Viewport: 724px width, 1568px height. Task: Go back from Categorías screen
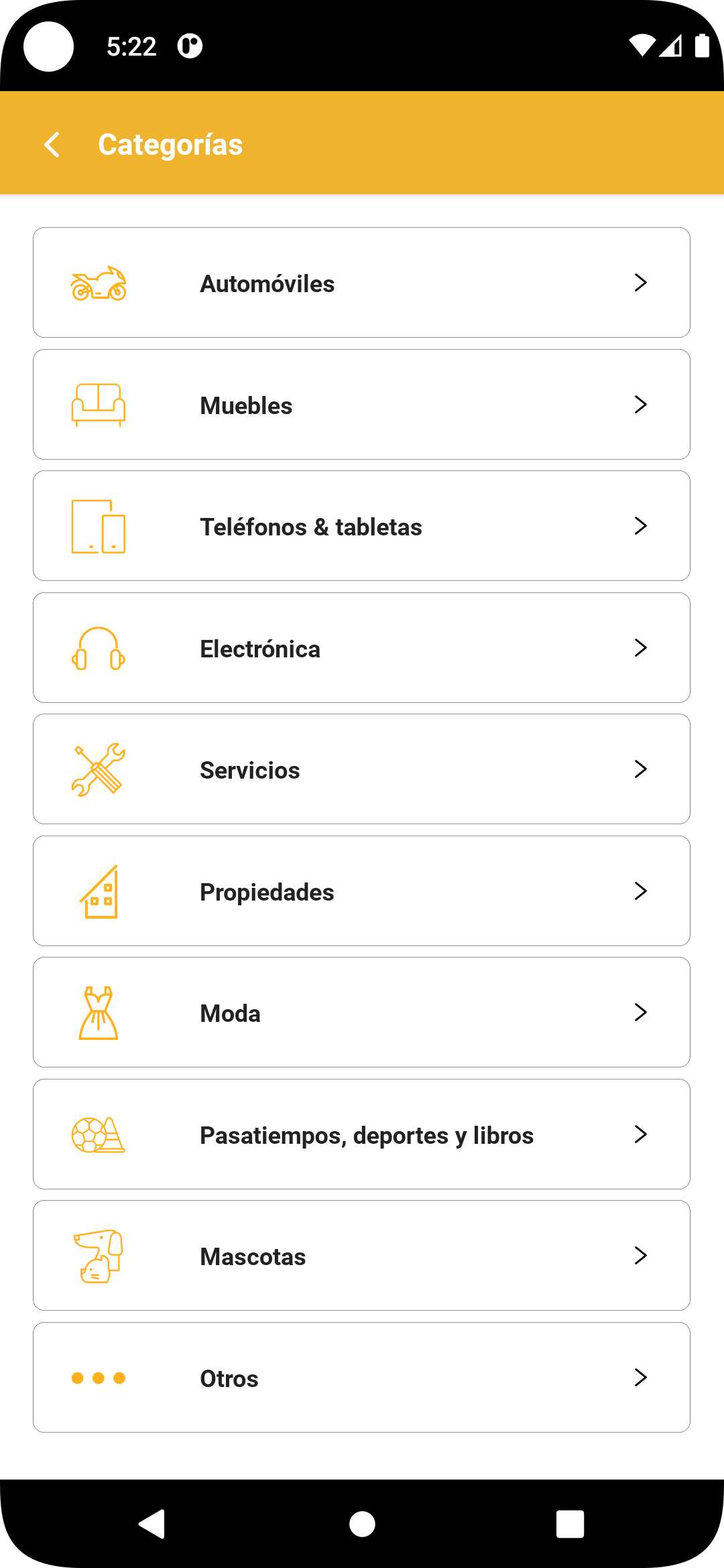click(x=52, y=144)
